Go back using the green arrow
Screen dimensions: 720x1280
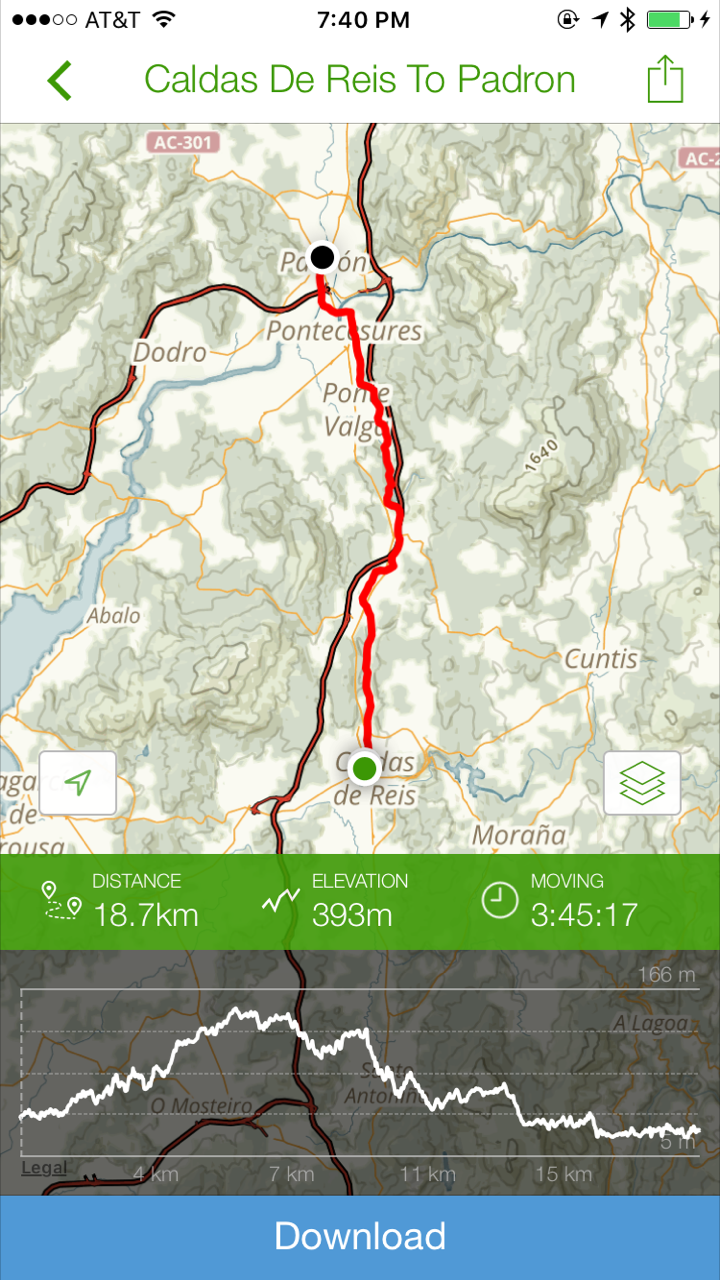[60, 80]
